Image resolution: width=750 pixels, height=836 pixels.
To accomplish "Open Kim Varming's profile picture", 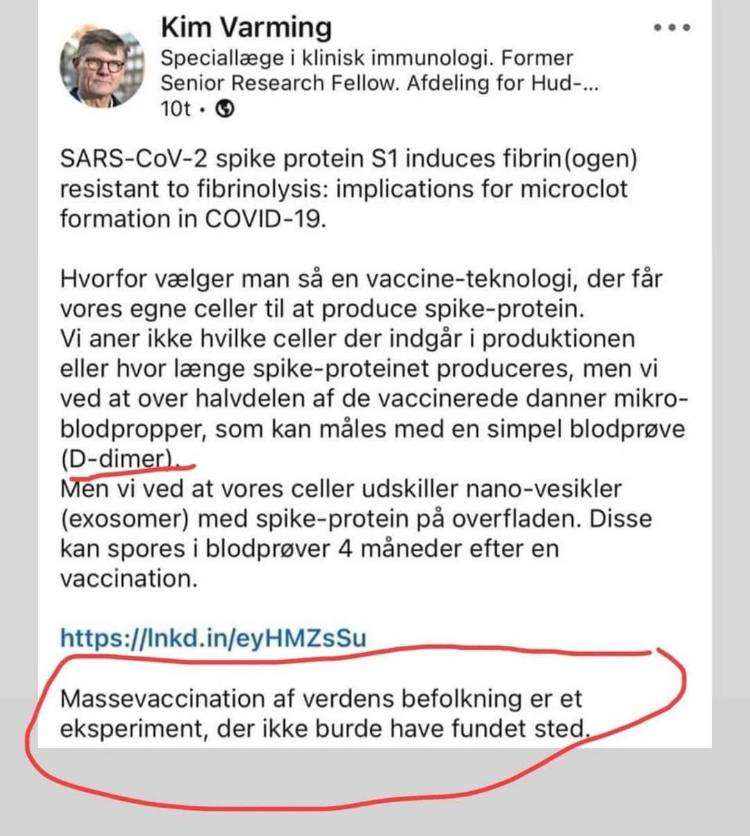I will pyautogui.click(x=102, y=68).
